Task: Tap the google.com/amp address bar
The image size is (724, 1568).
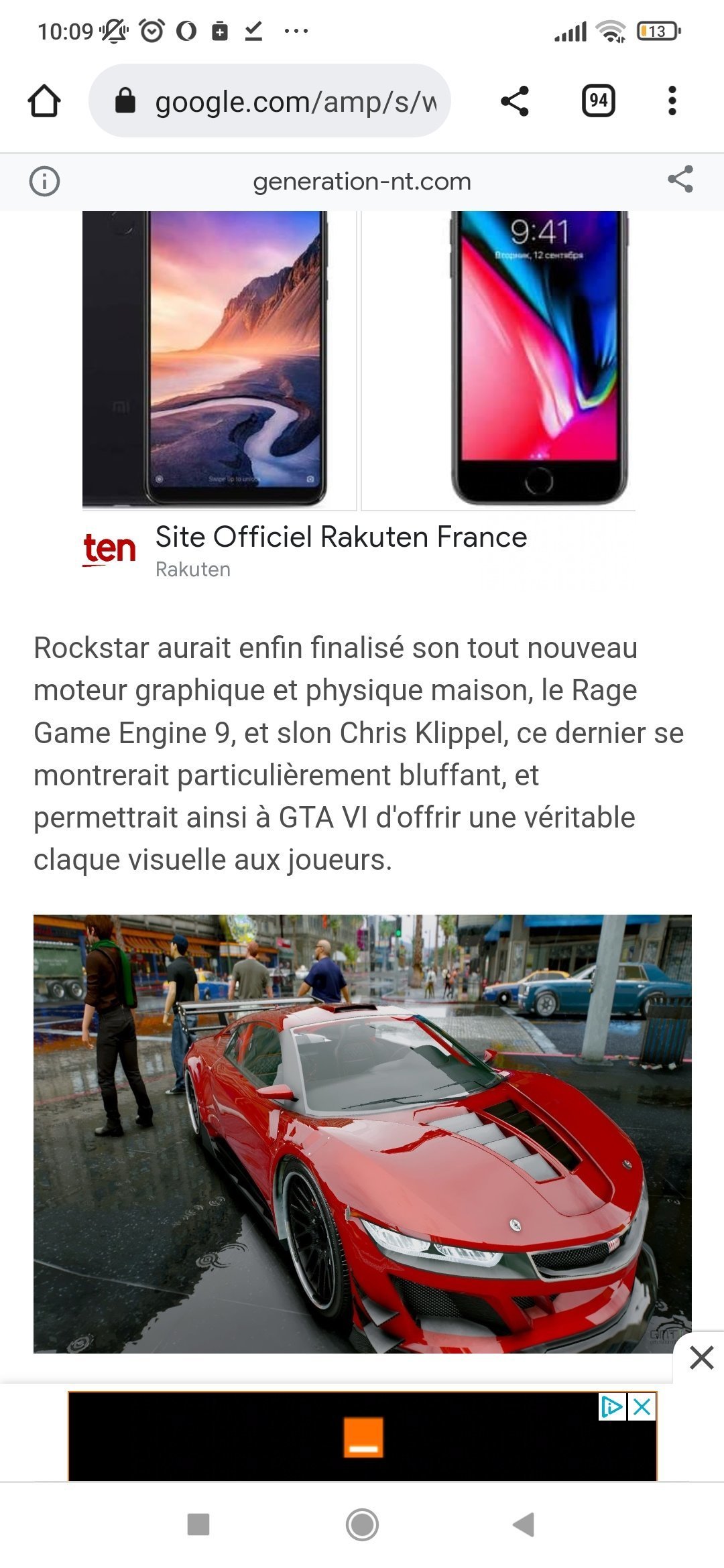Action: pos(269,101)
